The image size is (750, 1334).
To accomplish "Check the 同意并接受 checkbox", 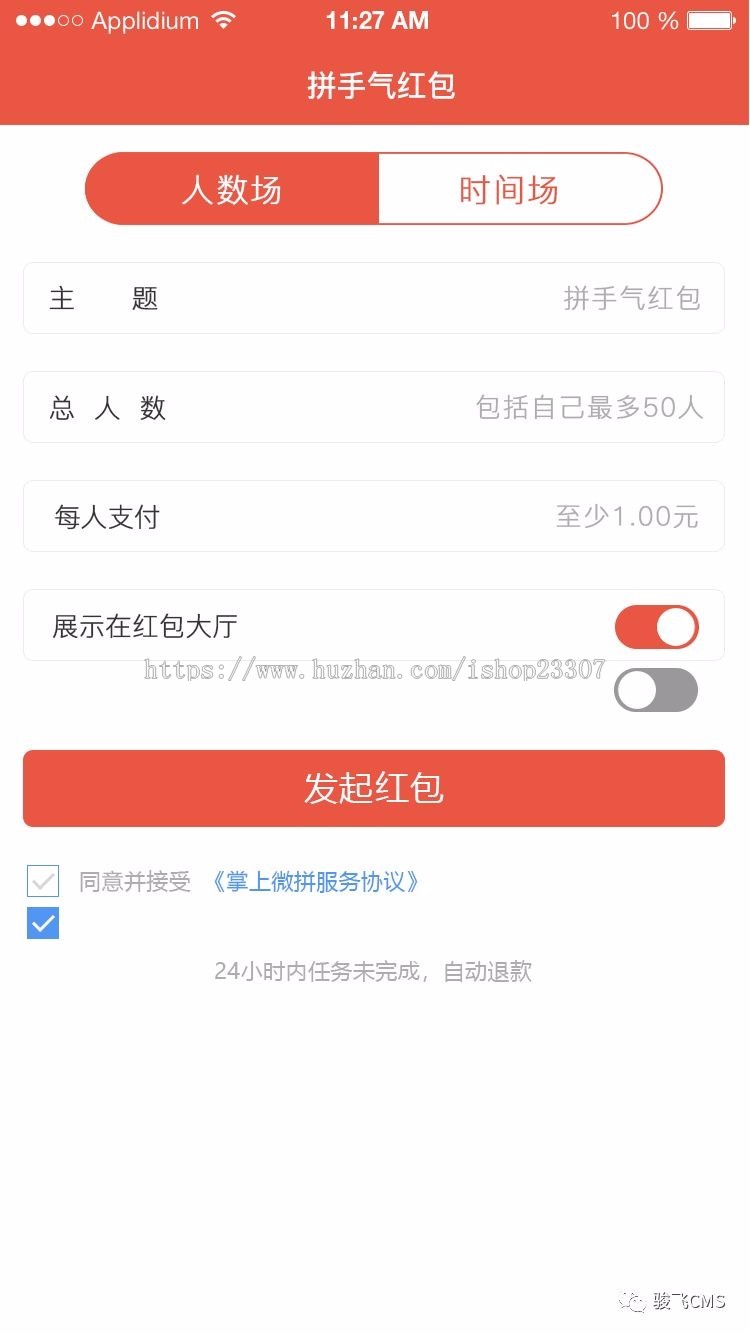I will coord(43,881).
